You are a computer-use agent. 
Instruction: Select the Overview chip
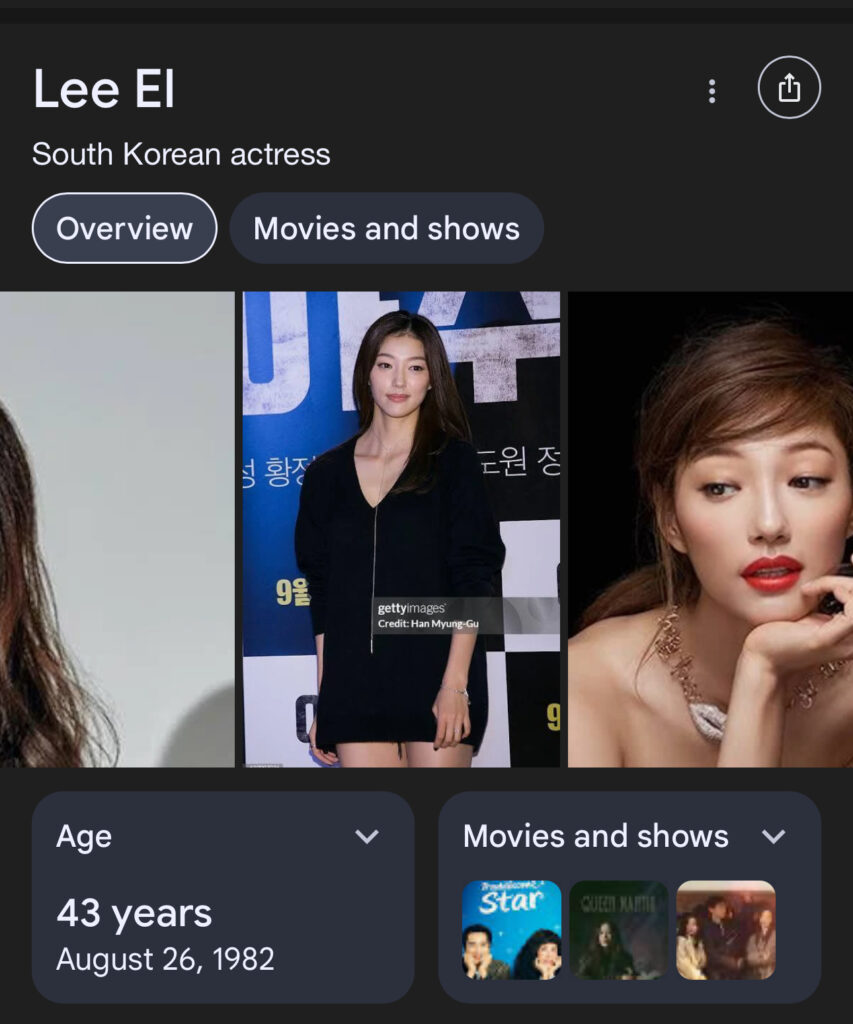pos(124,228)
